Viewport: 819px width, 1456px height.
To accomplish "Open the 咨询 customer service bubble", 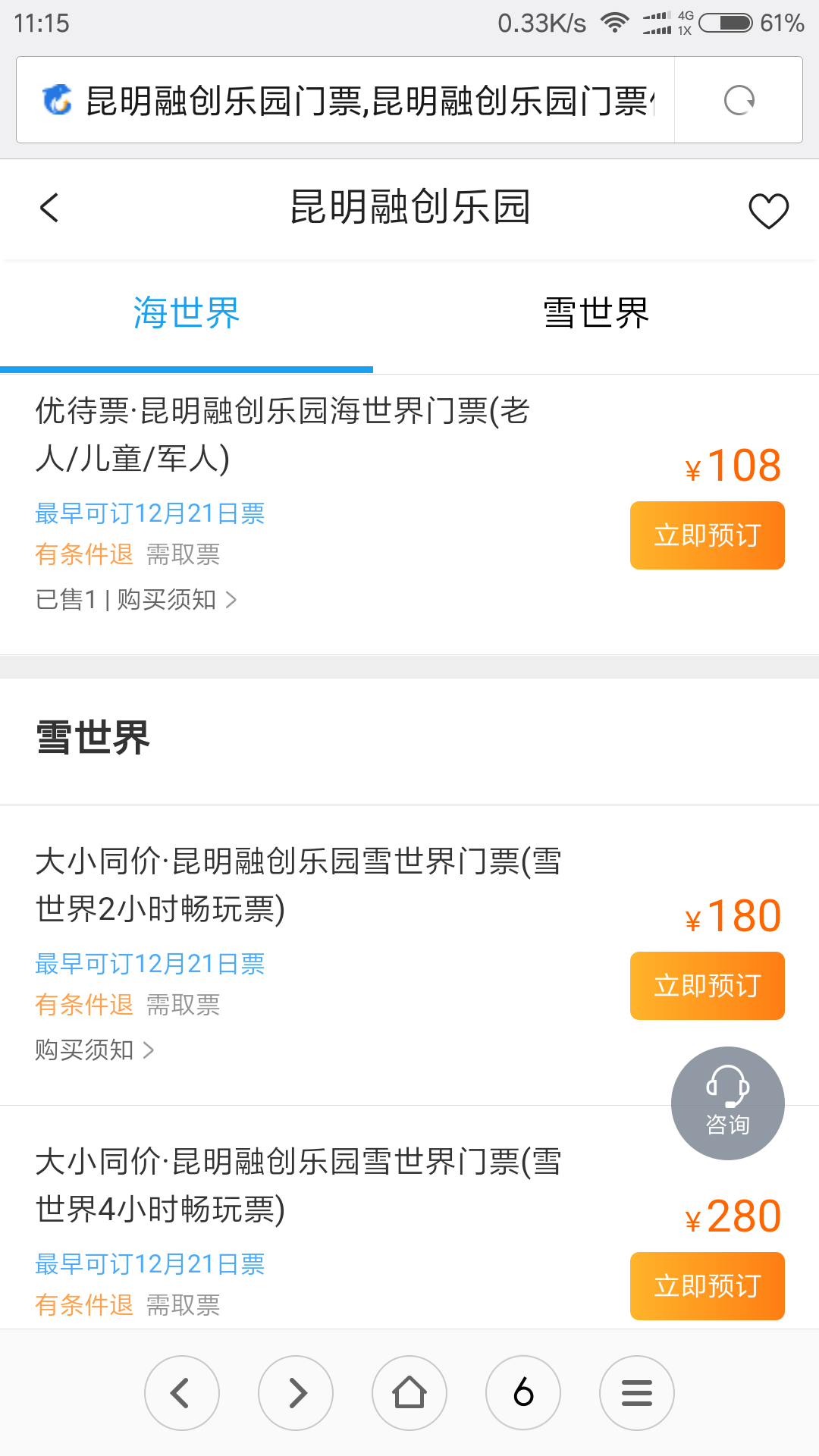I will 728,1103.
